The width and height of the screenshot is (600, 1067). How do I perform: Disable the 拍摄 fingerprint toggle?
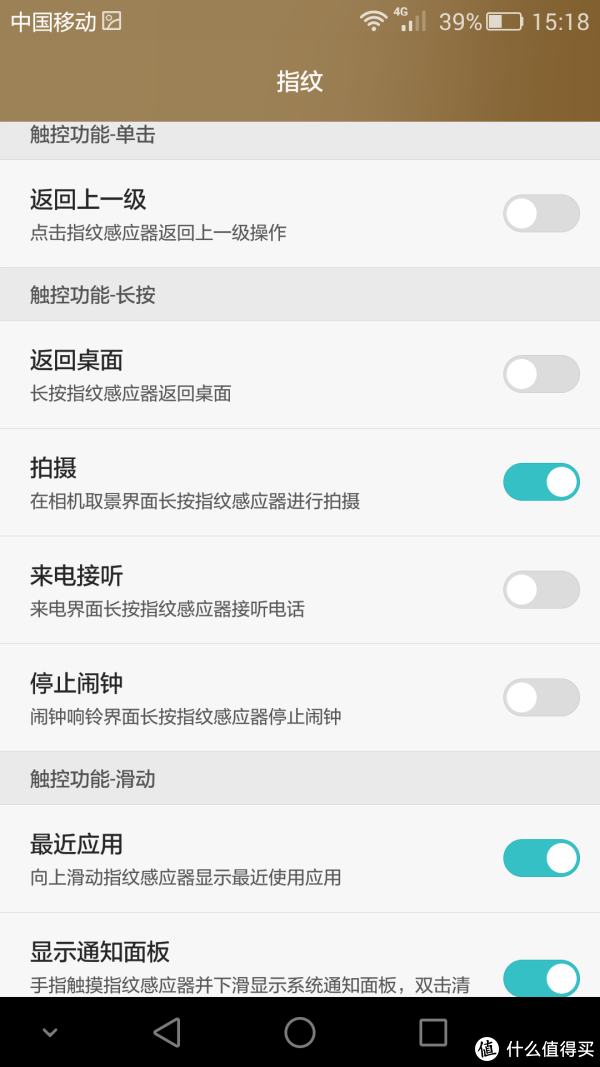[x=541, y=482]
